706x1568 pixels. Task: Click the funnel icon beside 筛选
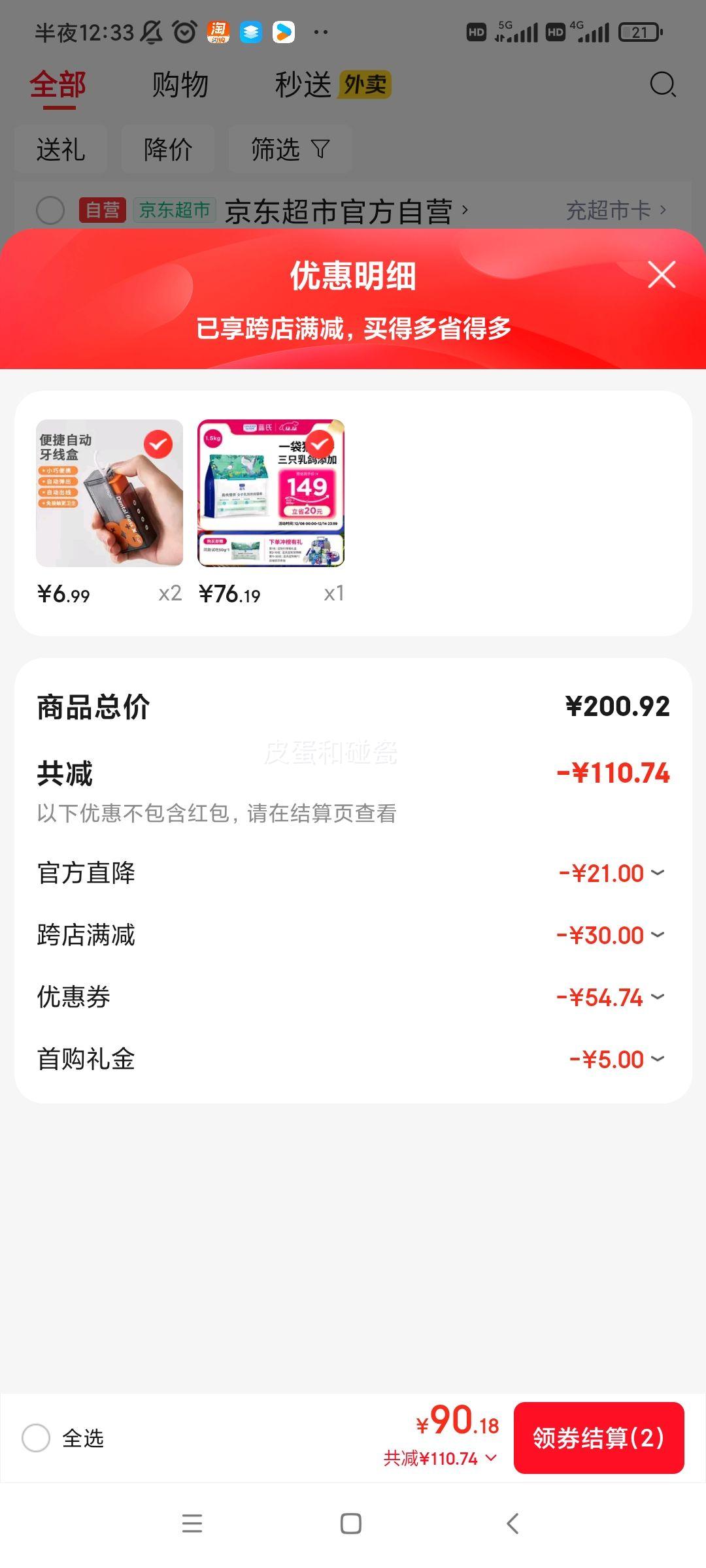pyautogui.click(x=320, y=149)
